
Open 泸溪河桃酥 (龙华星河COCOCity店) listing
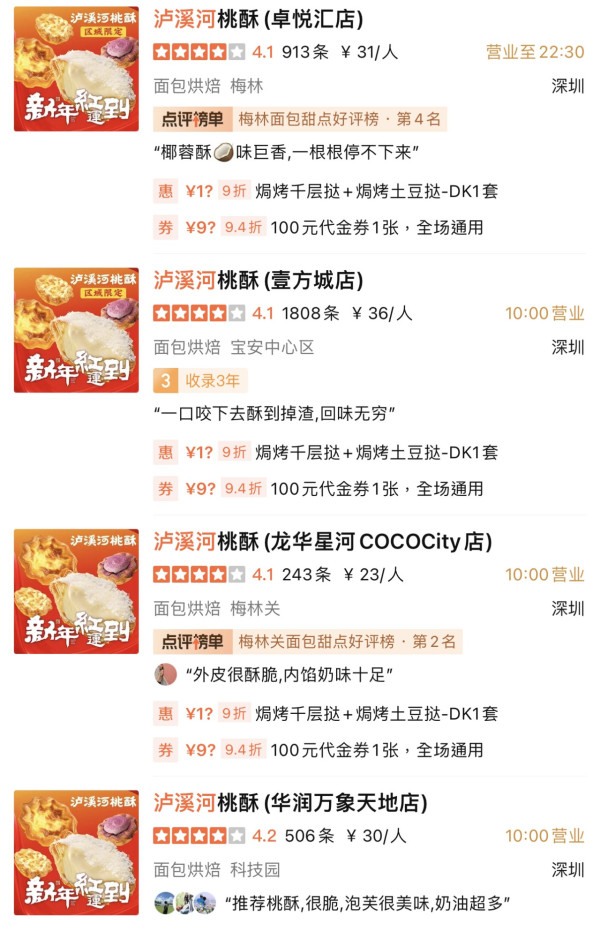(x=322, y=541)
